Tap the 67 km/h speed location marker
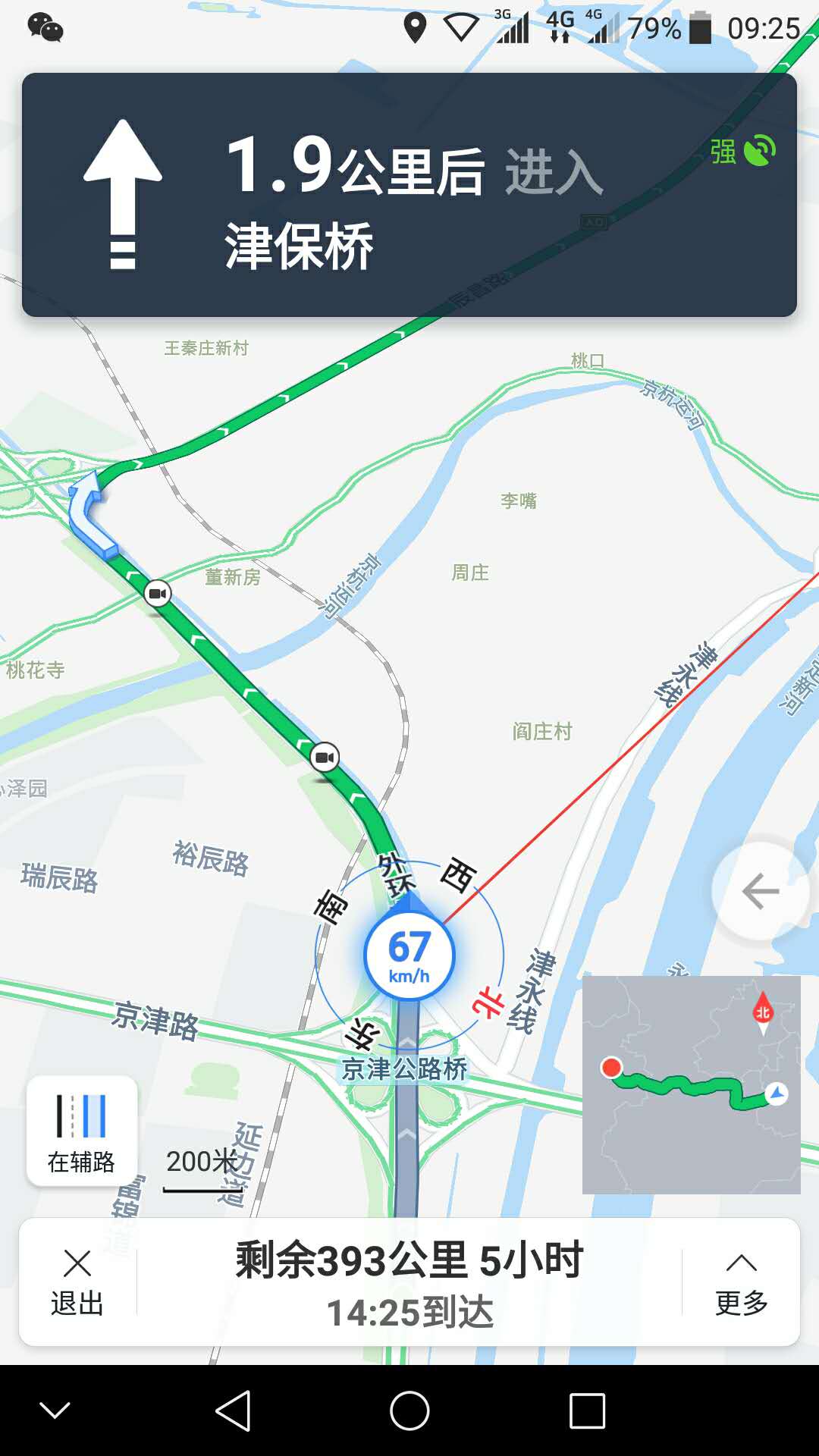 [x=409, y=954]
